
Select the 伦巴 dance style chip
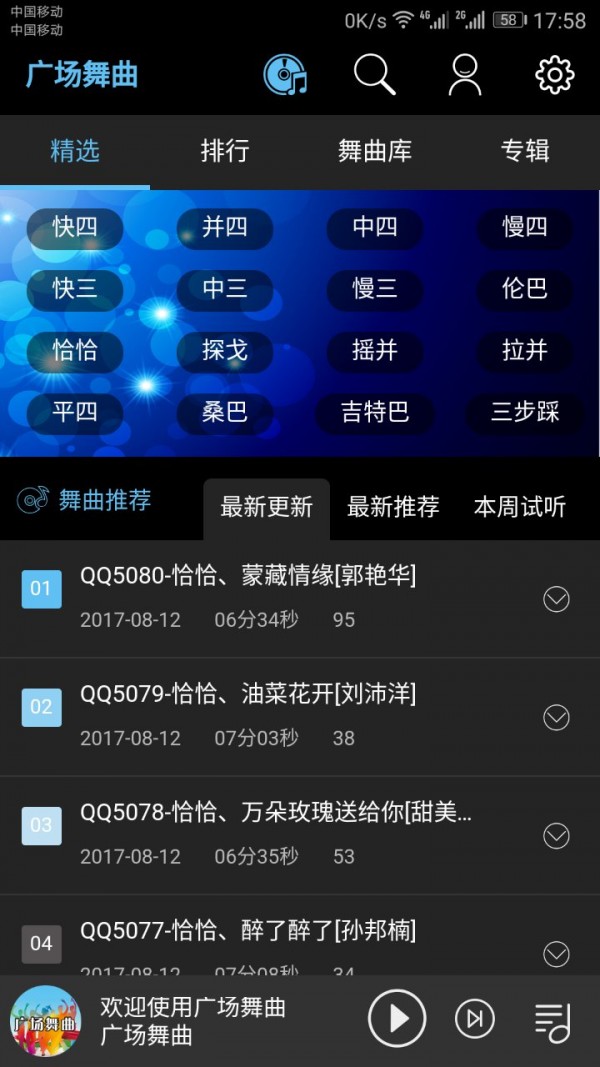point(525,289)
